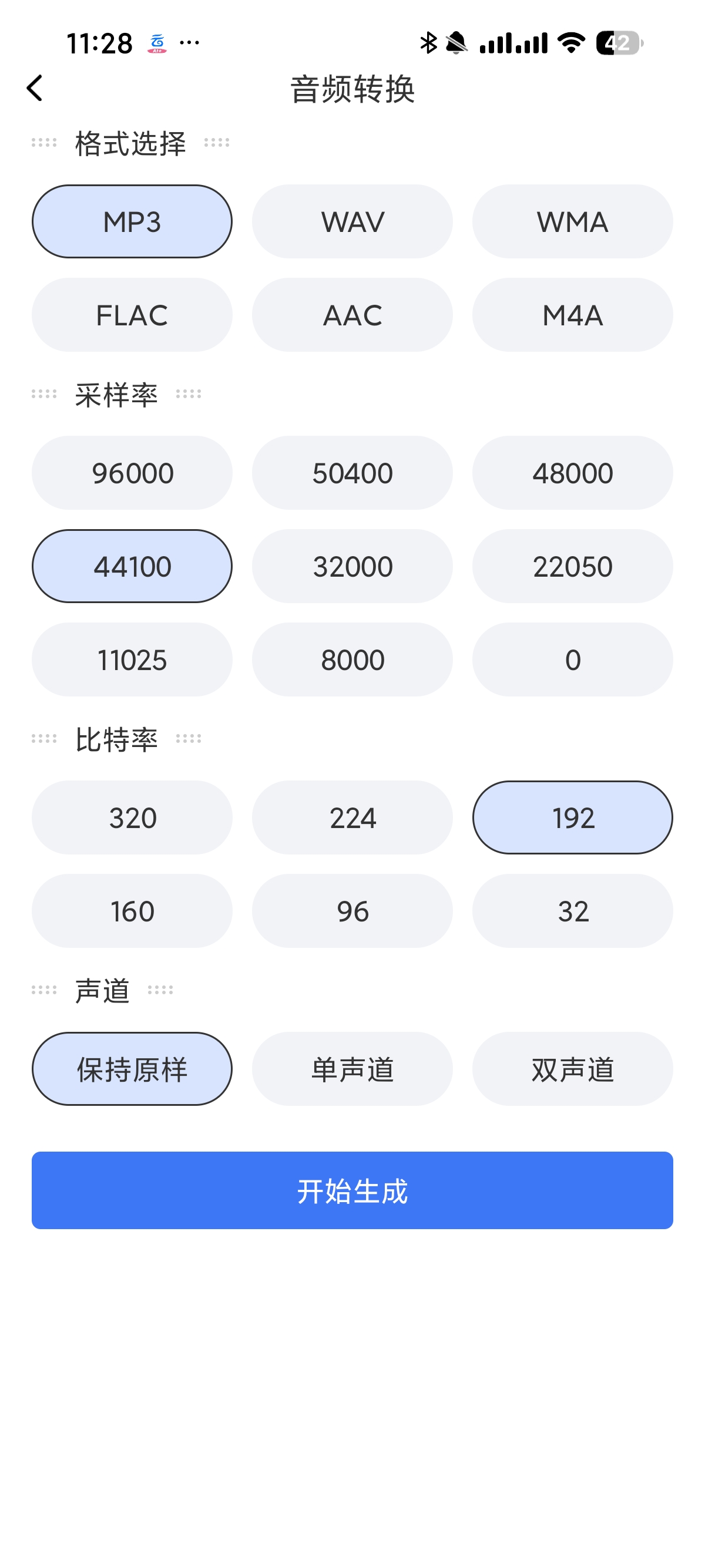The width and height of the screenshot is (705, 1568).
Task: Go back from the 音频转换 screen
Action: (x=35, y=88)
